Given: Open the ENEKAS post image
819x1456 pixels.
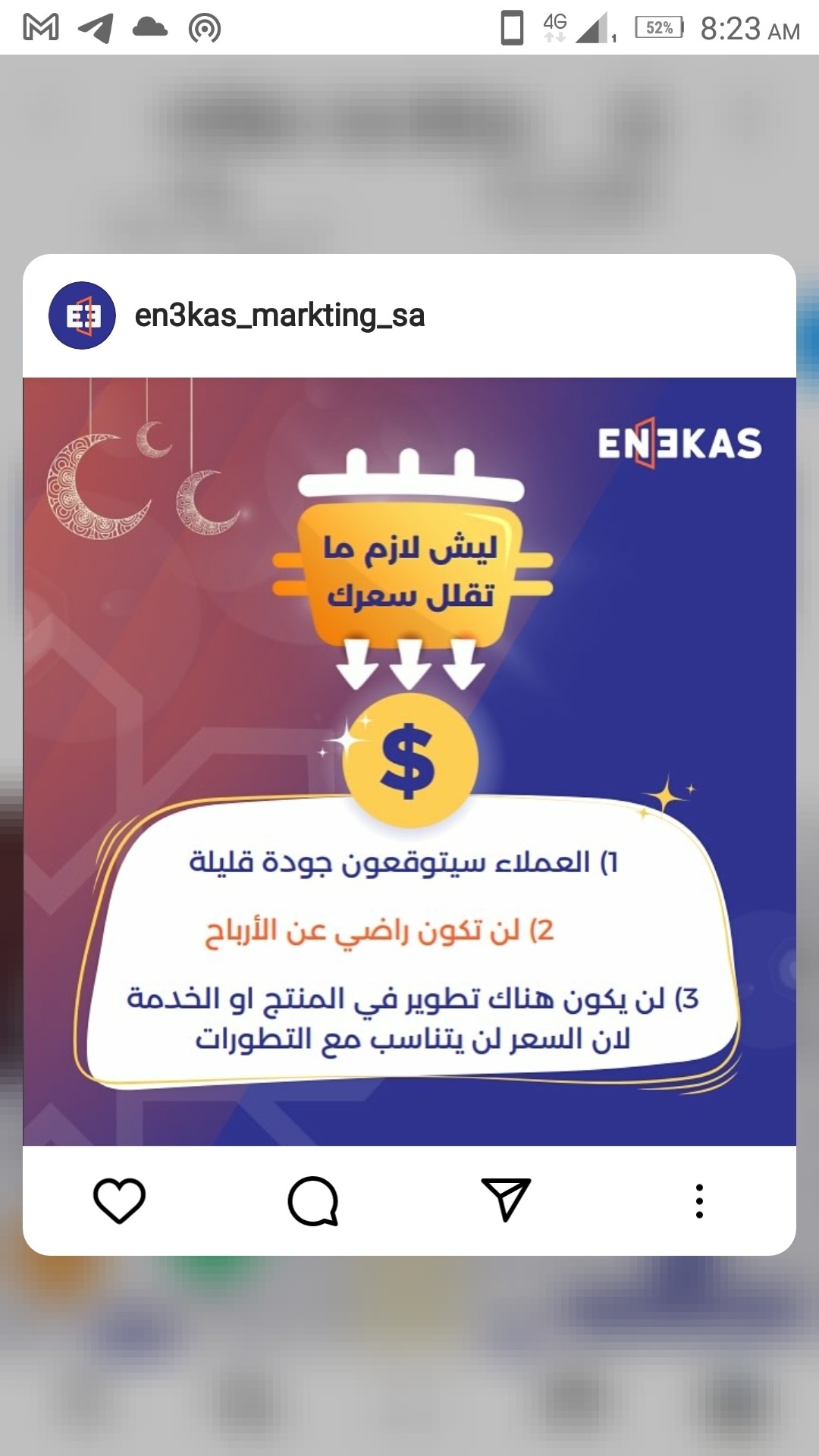Looking at the screenshot, I should (x=409, y=761).
